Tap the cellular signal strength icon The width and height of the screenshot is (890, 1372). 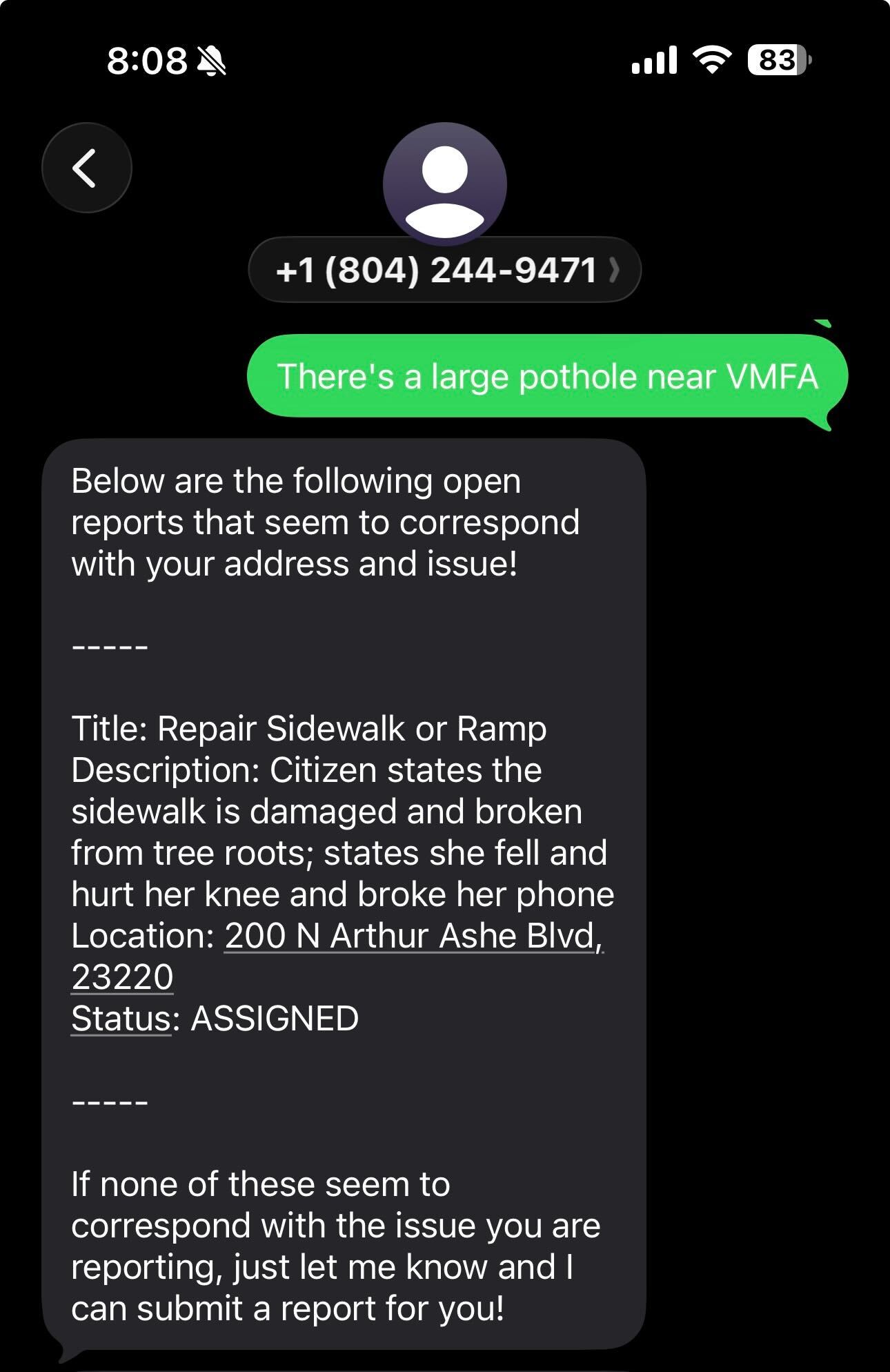[652, 61]
